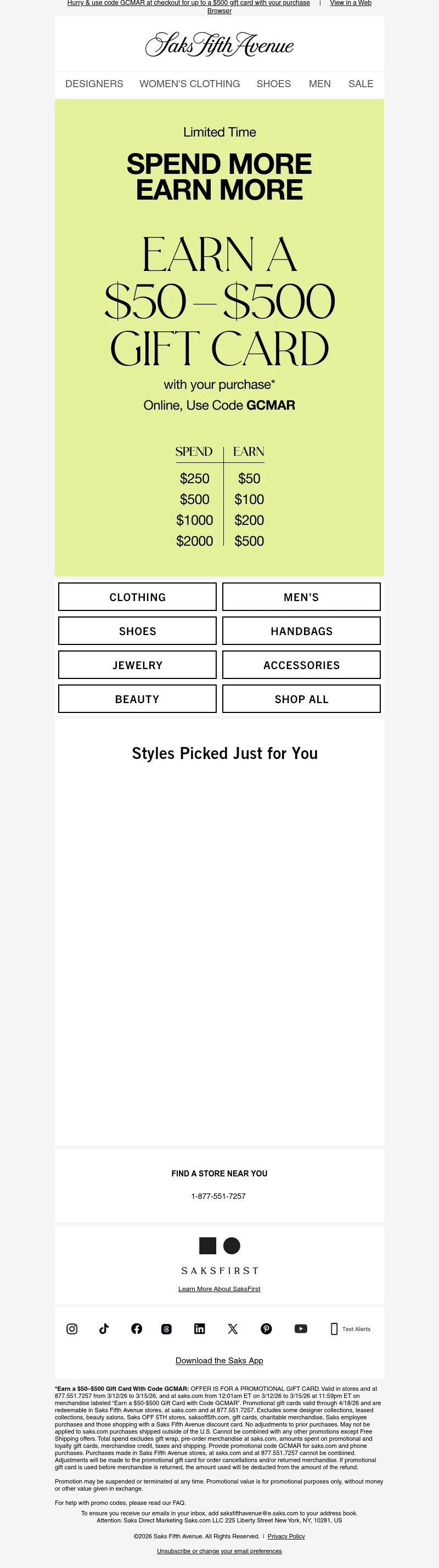This screenshot has height=1568, width=439.
Task: Go to WOMEN'S CLOTHING section
Action: point(189,84)
